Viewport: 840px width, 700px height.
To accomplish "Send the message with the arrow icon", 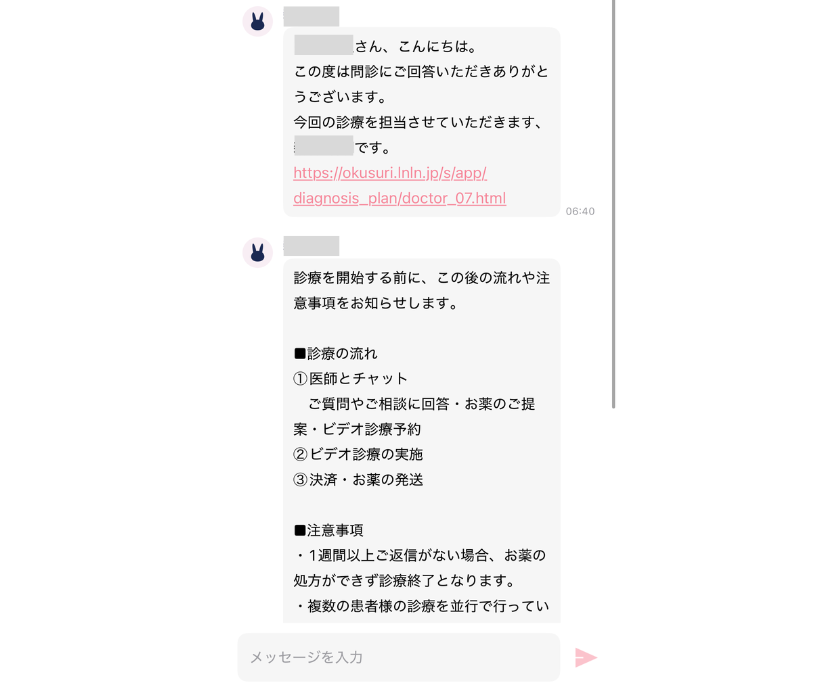I will (586, 657).
